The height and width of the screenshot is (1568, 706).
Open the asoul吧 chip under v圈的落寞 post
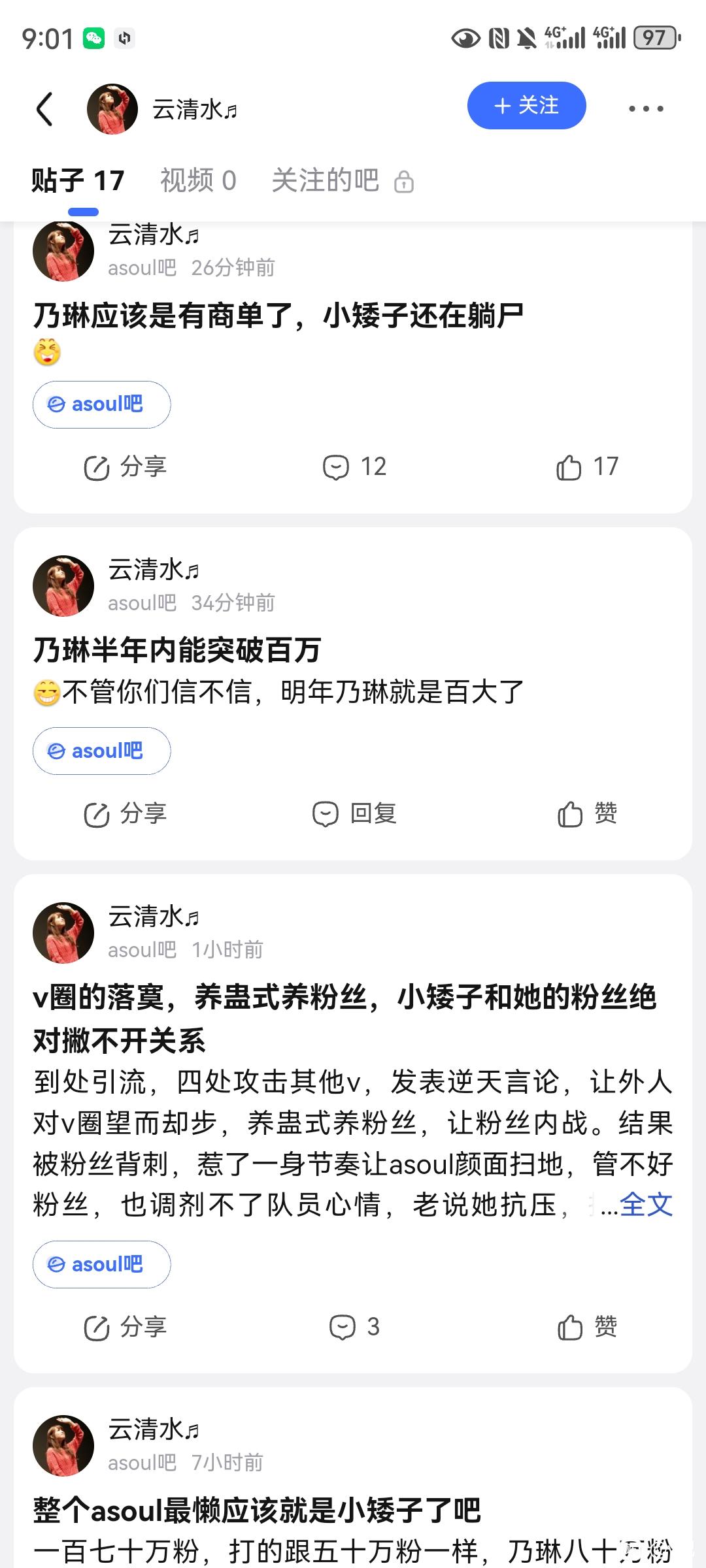click(x=101, y=1264)
